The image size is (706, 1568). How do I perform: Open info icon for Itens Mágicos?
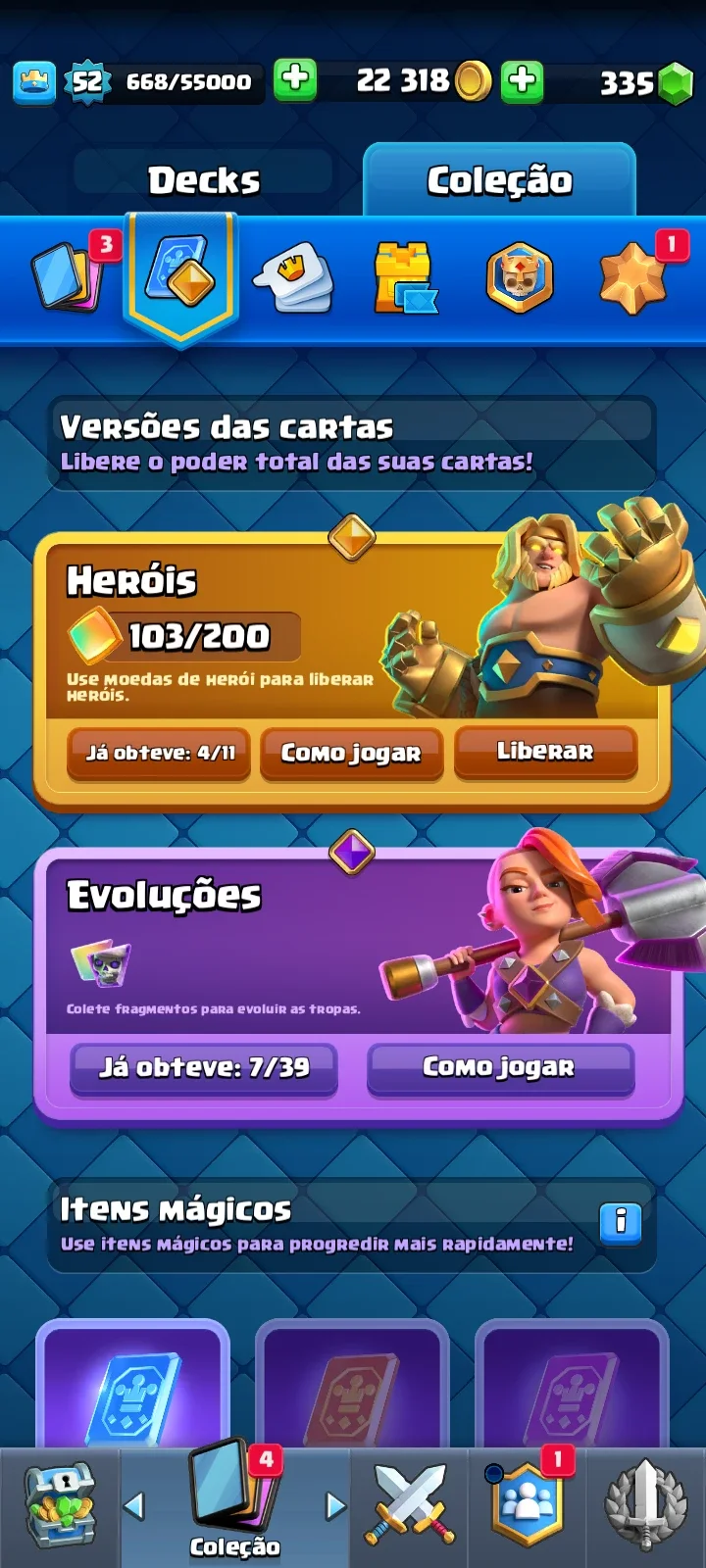[621, 1222]
